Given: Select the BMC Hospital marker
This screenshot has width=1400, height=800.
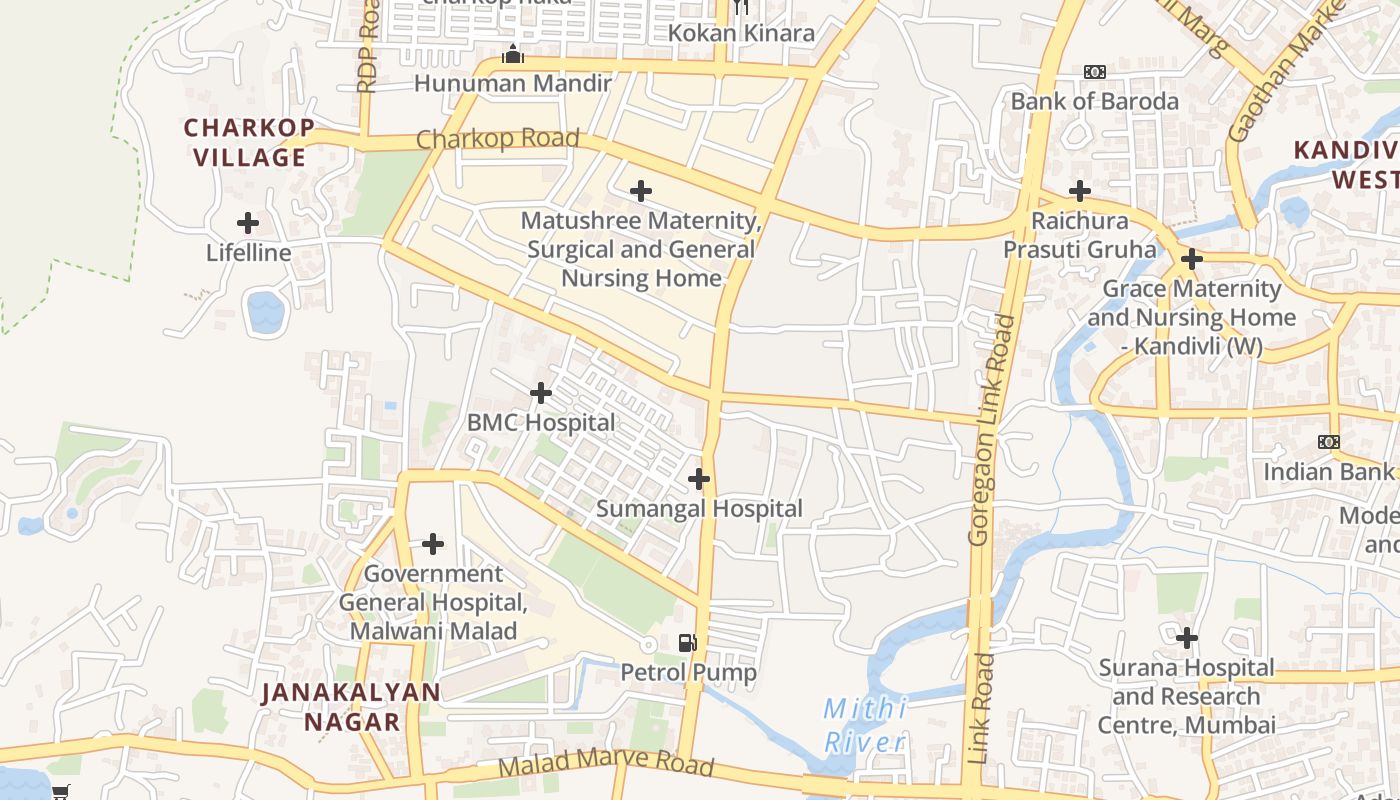Looking at the screenshot, I should point(541,393).
